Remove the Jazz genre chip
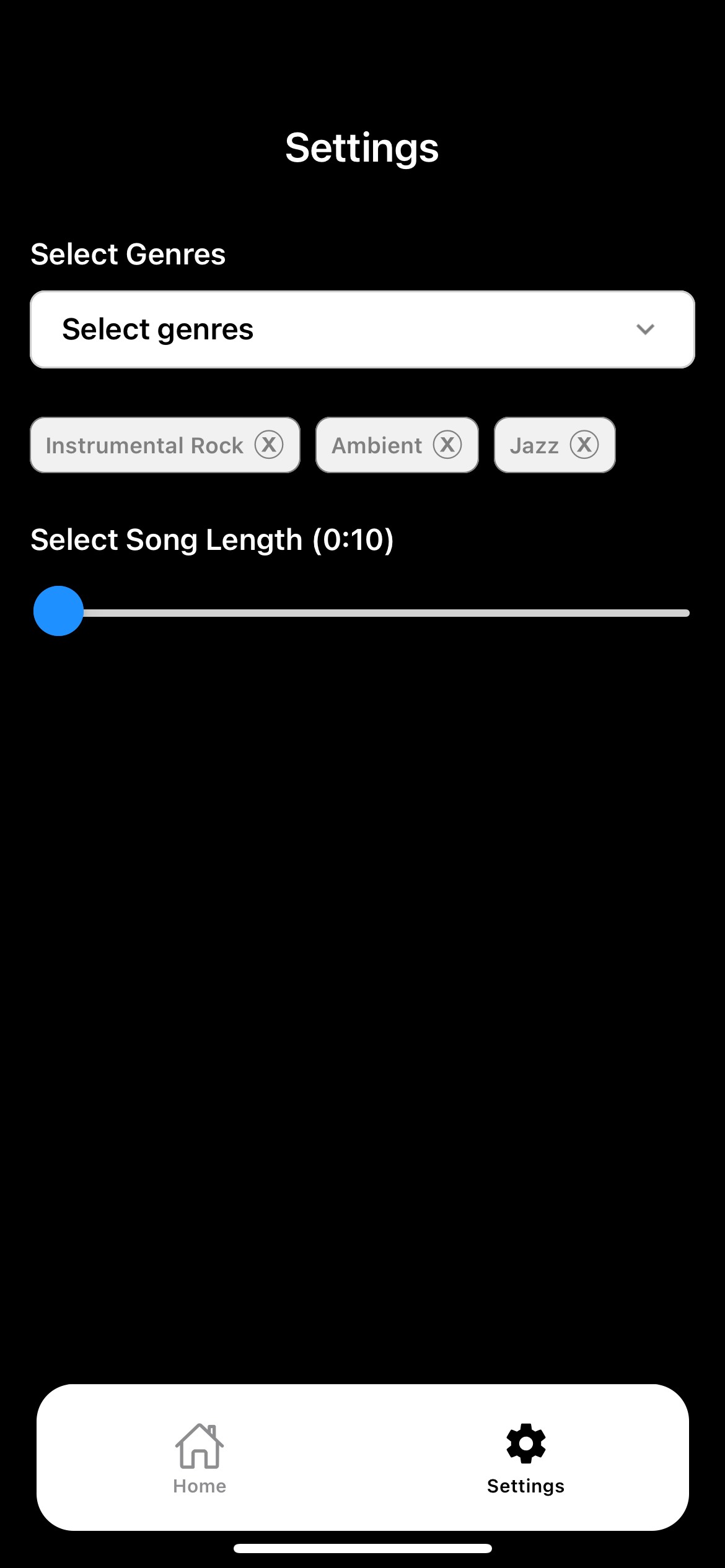The width and height of the screenshot is (725, 1568). pos(584,445)
